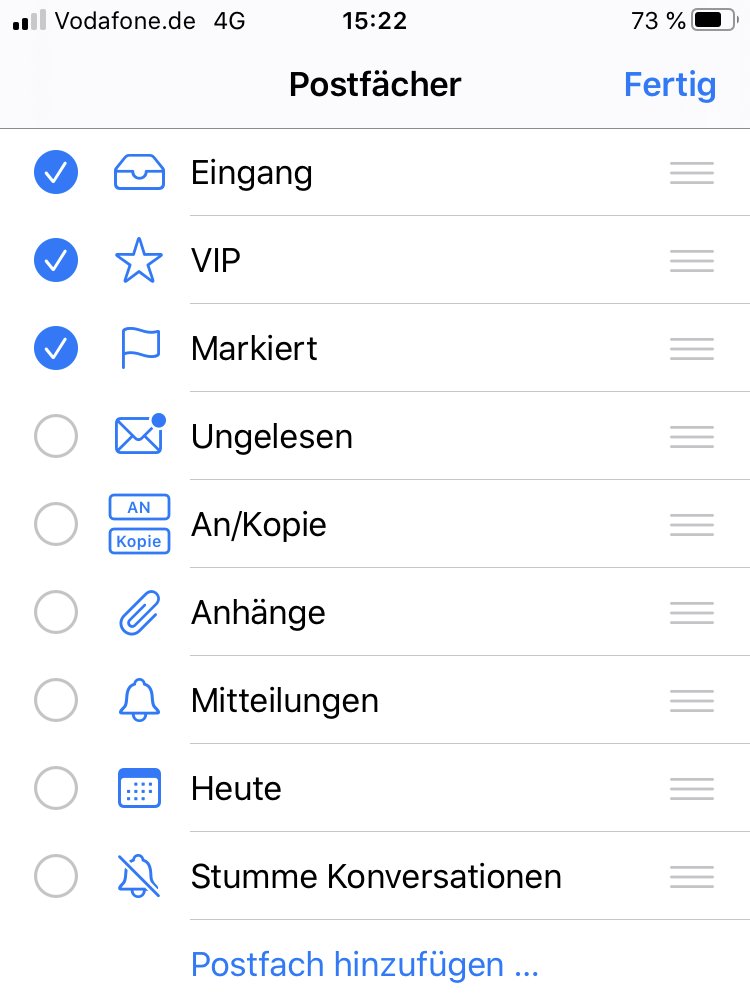The height and width of the screenshot is (1000, 750).
Task: Uncheck the Eingang mailbox
Action: tap(56, 173)
